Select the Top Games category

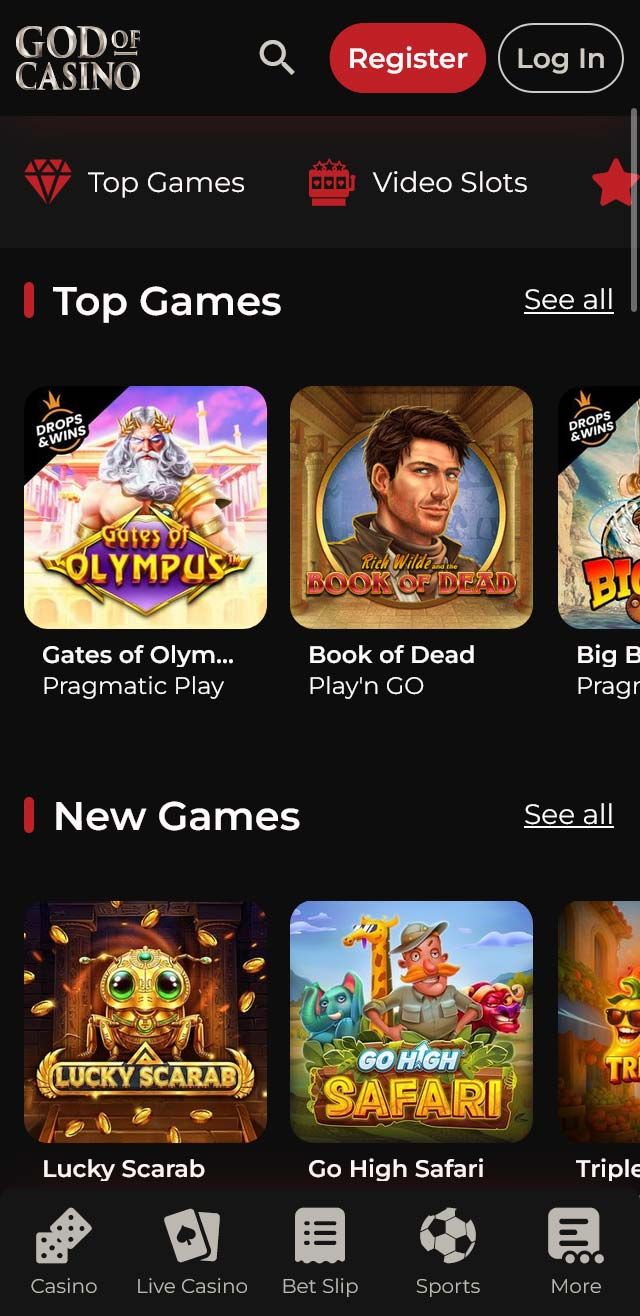point(135,182)
